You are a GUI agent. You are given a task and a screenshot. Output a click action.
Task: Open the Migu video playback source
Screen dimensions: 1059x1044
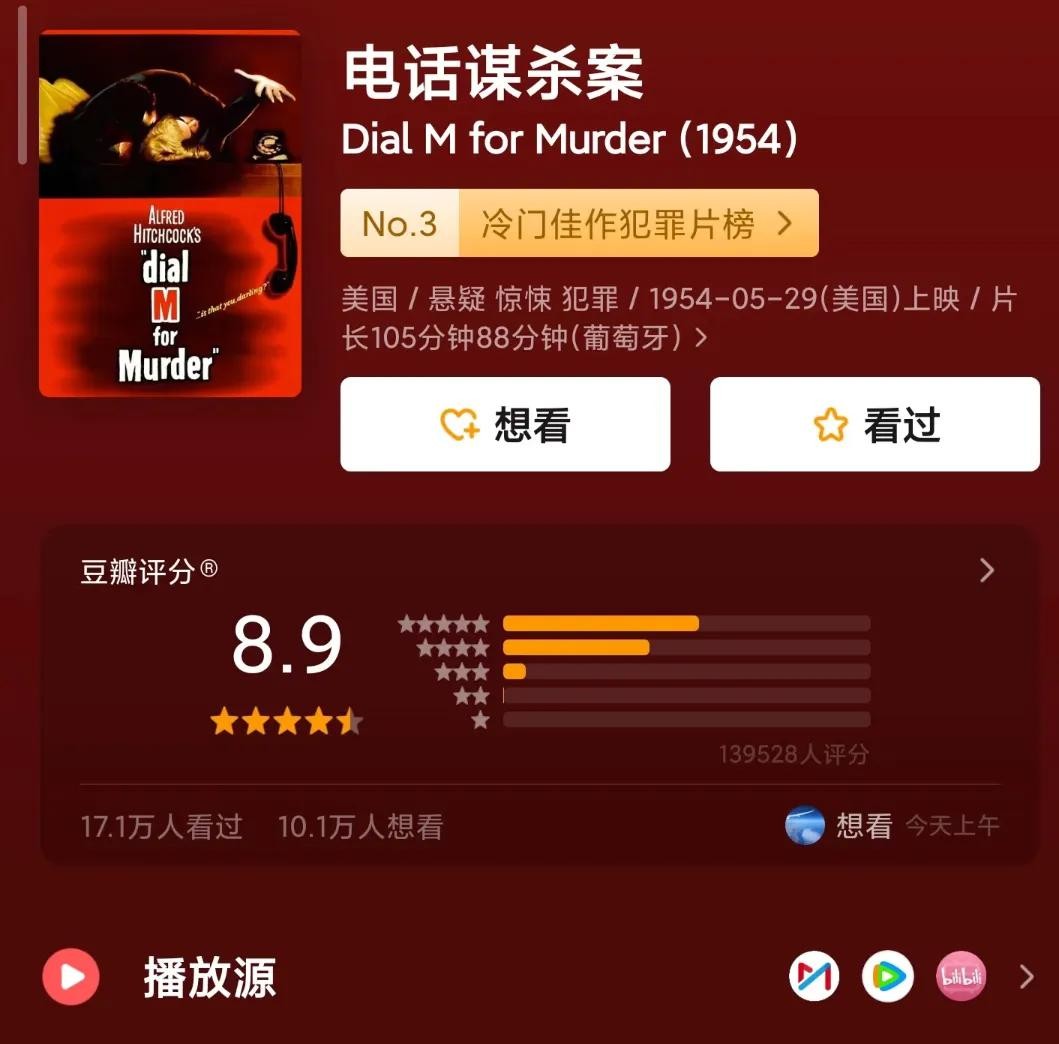click(x=814, y=977)
